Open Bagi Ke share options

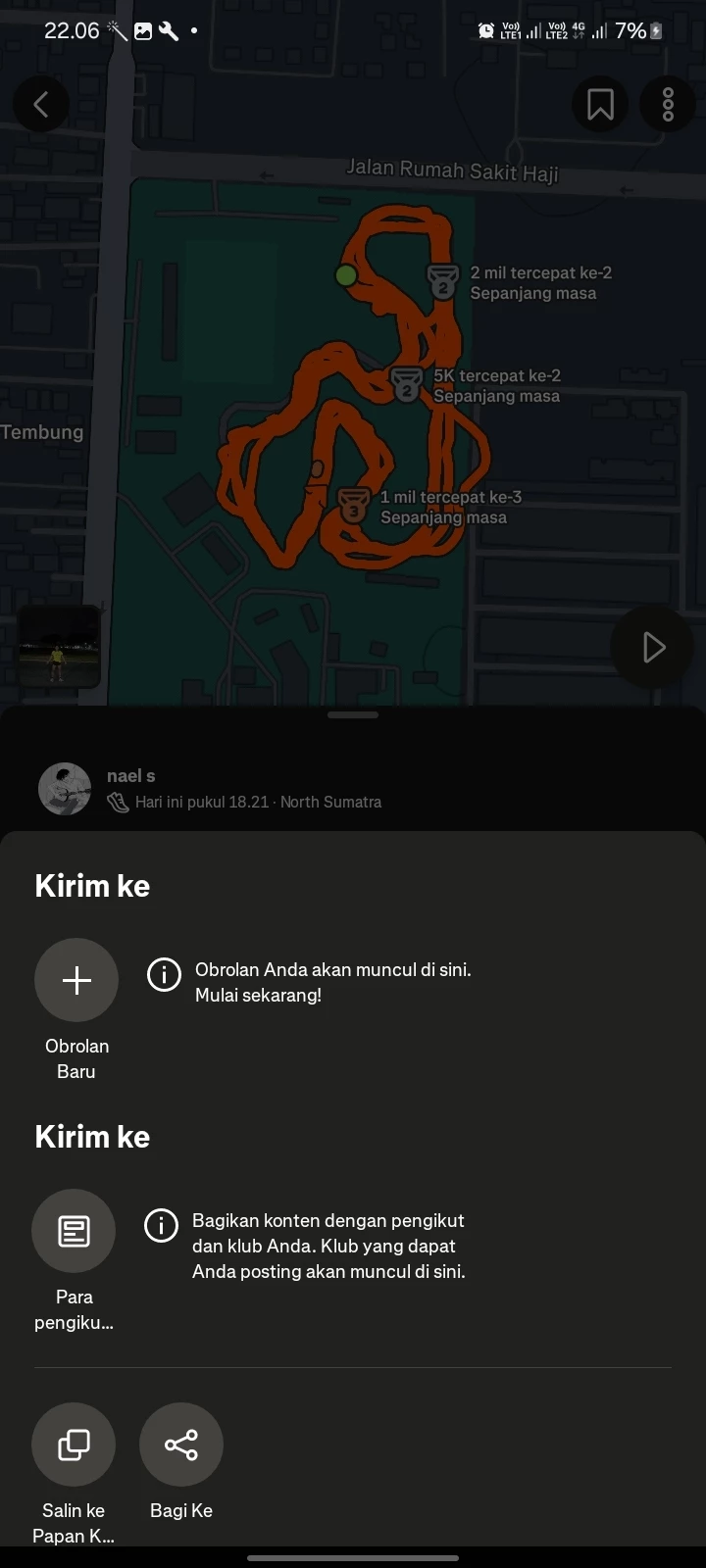pos(181,1445)
